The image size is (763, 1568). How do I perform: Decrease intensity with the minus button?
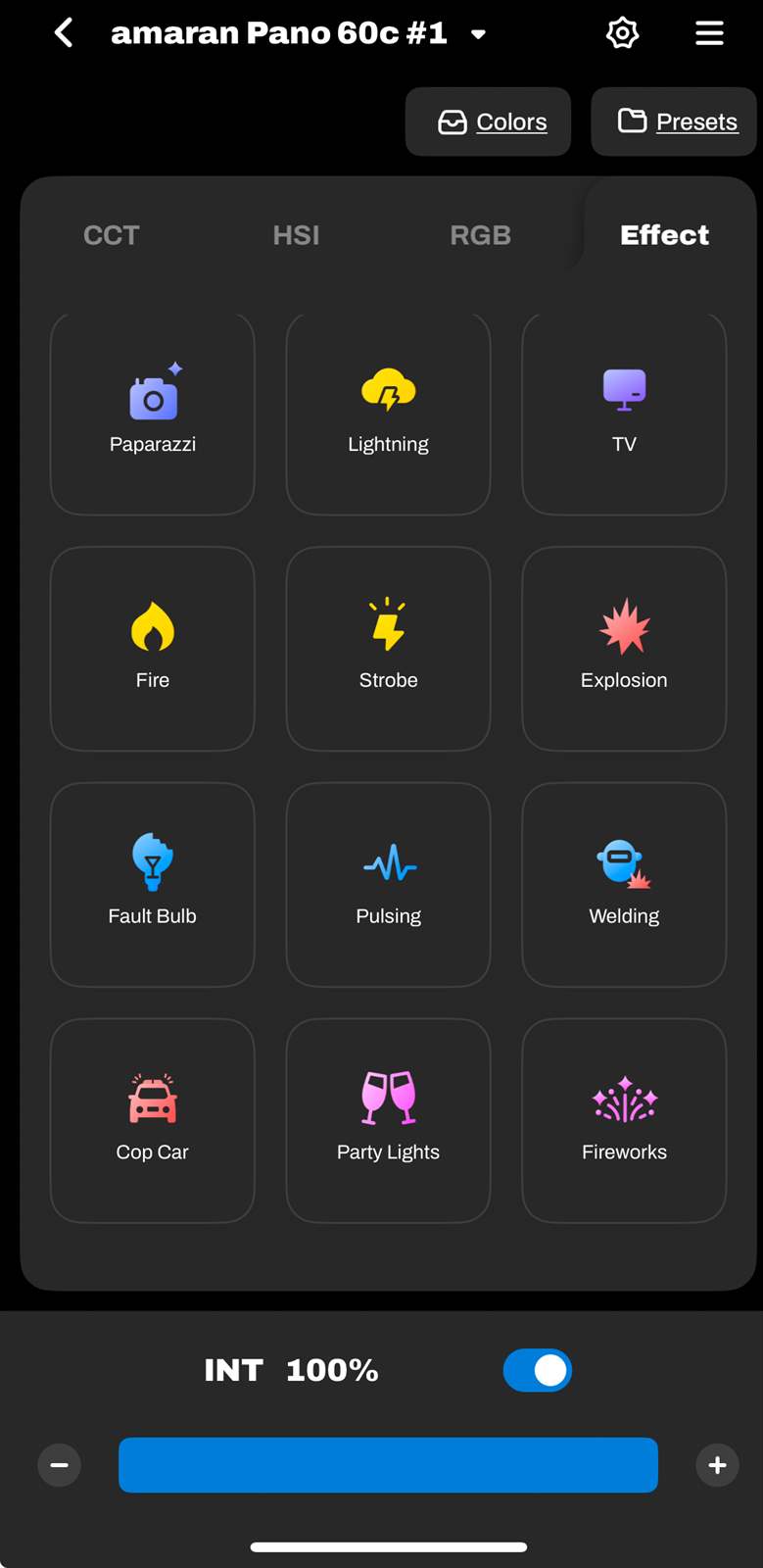(60, 1465)
